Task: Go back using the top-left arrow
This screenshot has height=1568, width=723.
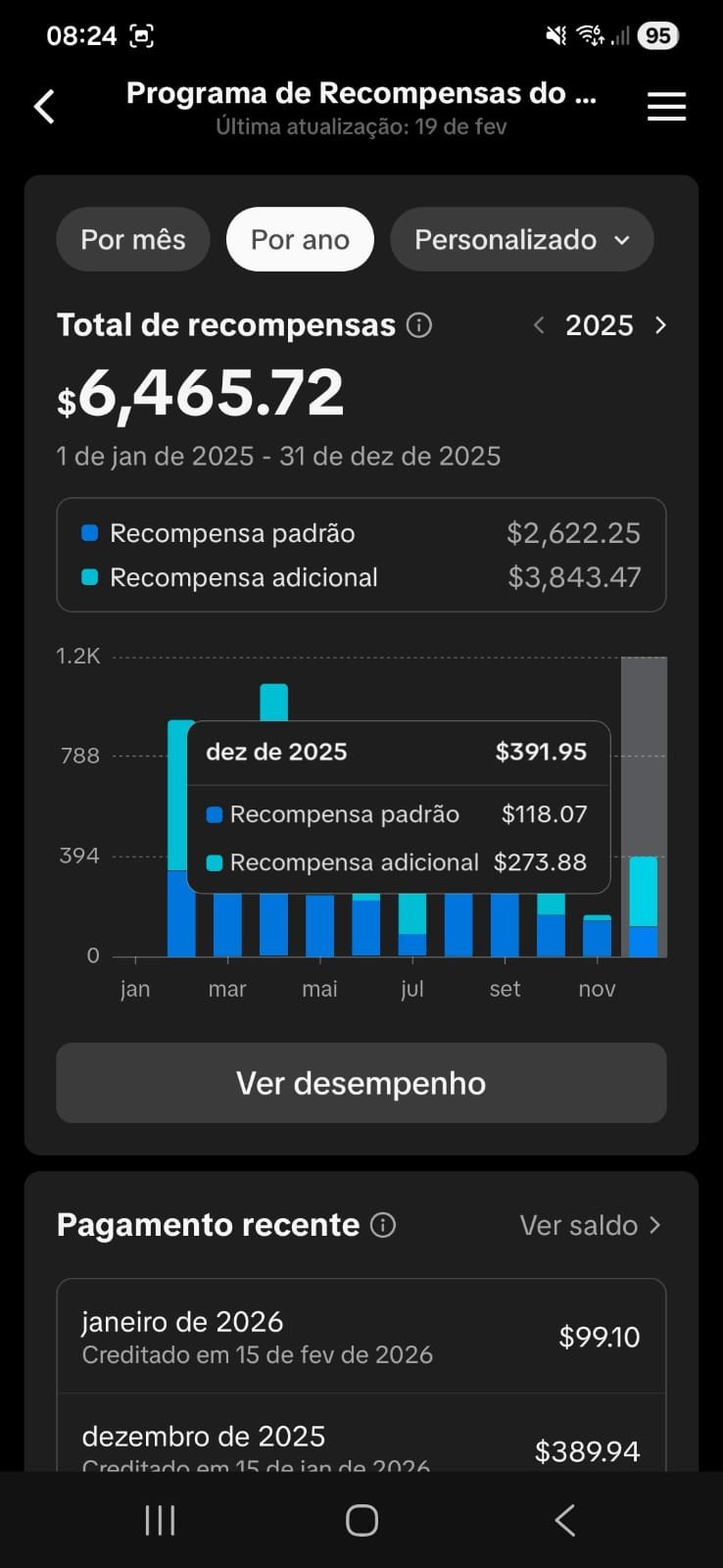Action: (44, 107)
